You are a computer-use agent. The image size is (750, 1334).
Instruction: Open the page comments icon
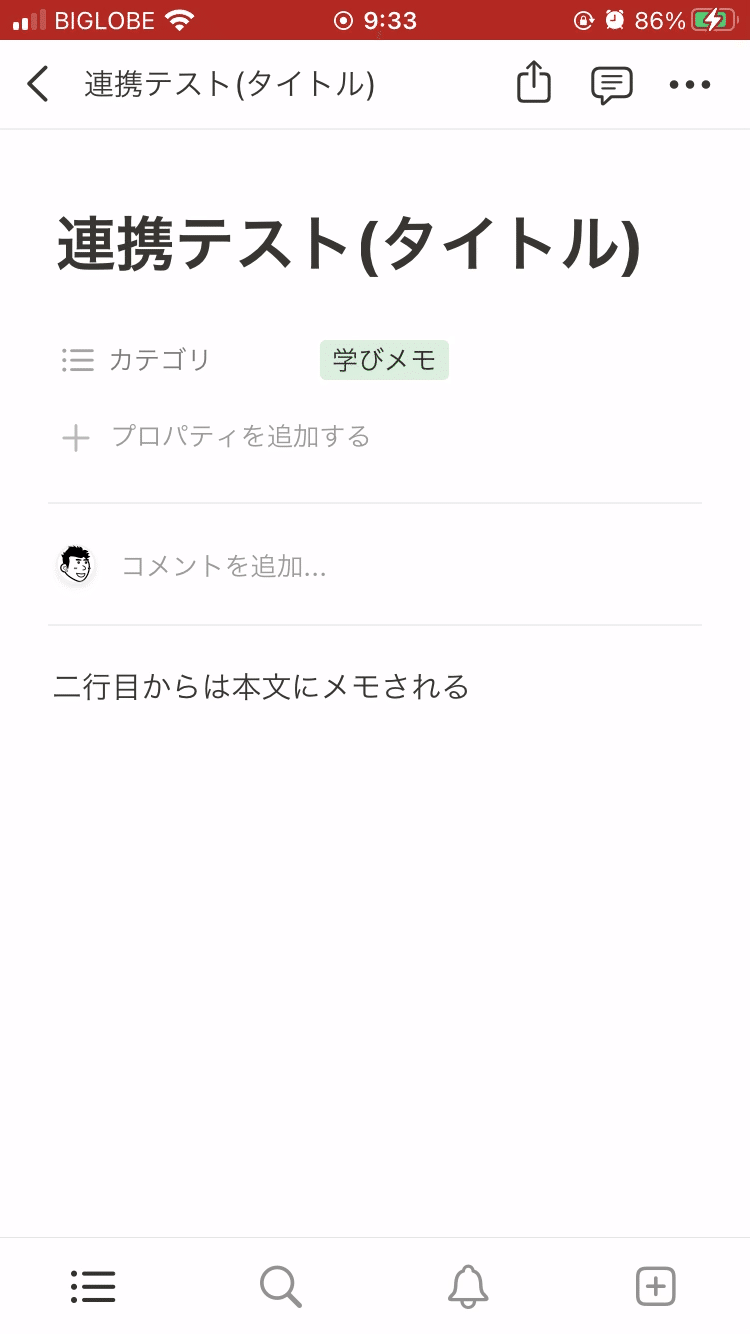coord(611,84)
